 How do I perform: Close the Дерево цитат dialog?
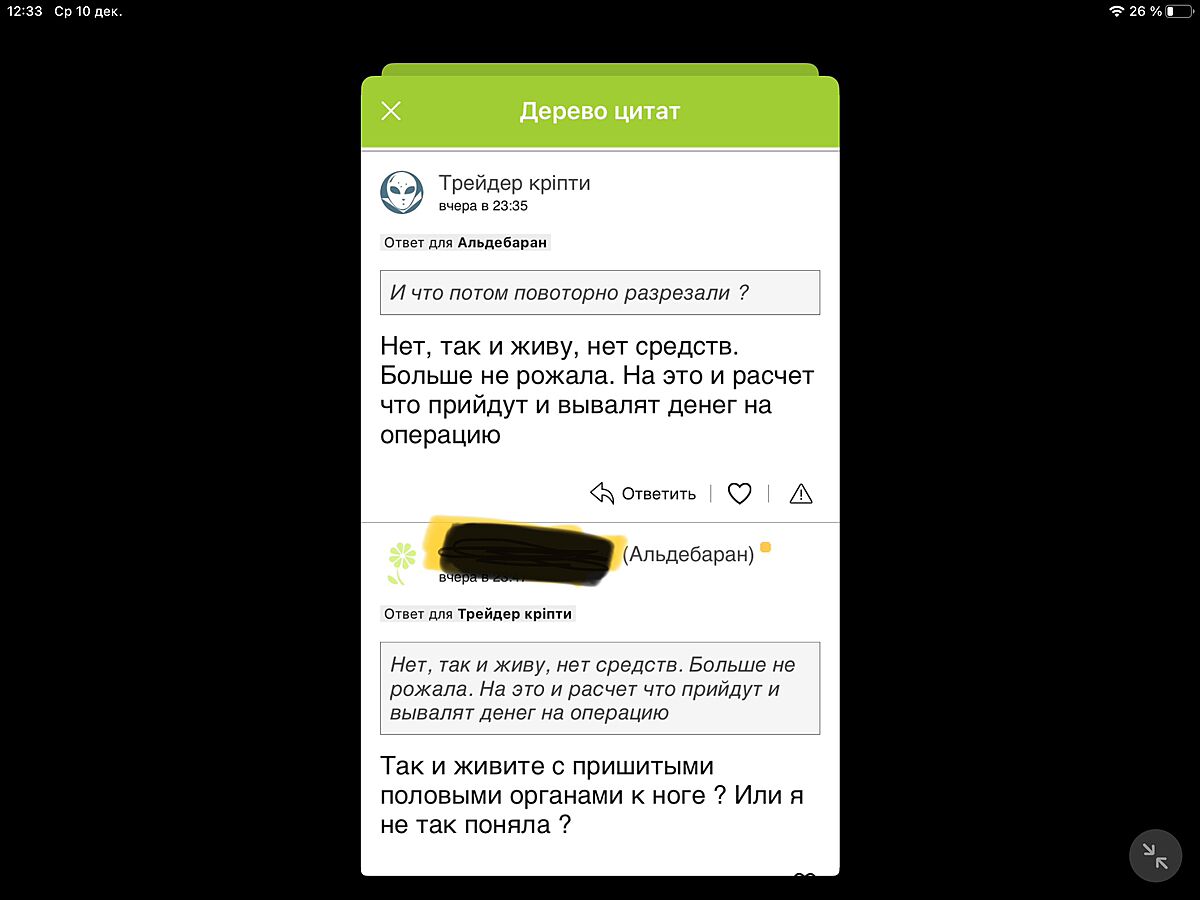[x=391, y=111]
